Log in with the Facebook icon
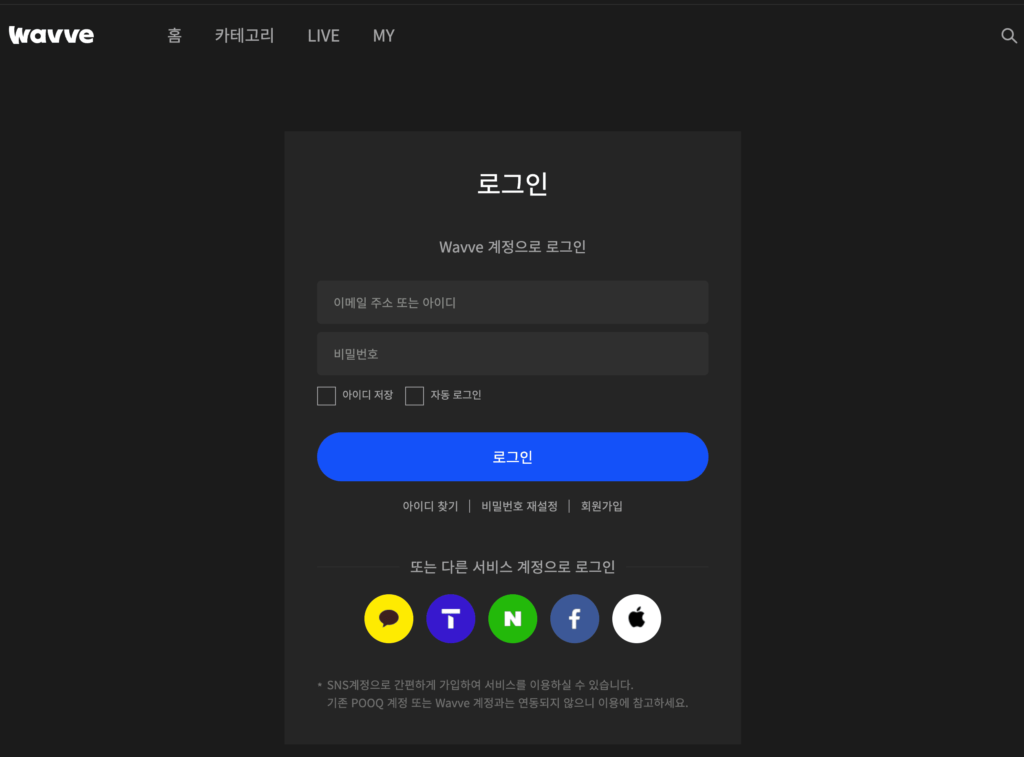This screenshot has width=1024, height=757. (x=574, y=619)
